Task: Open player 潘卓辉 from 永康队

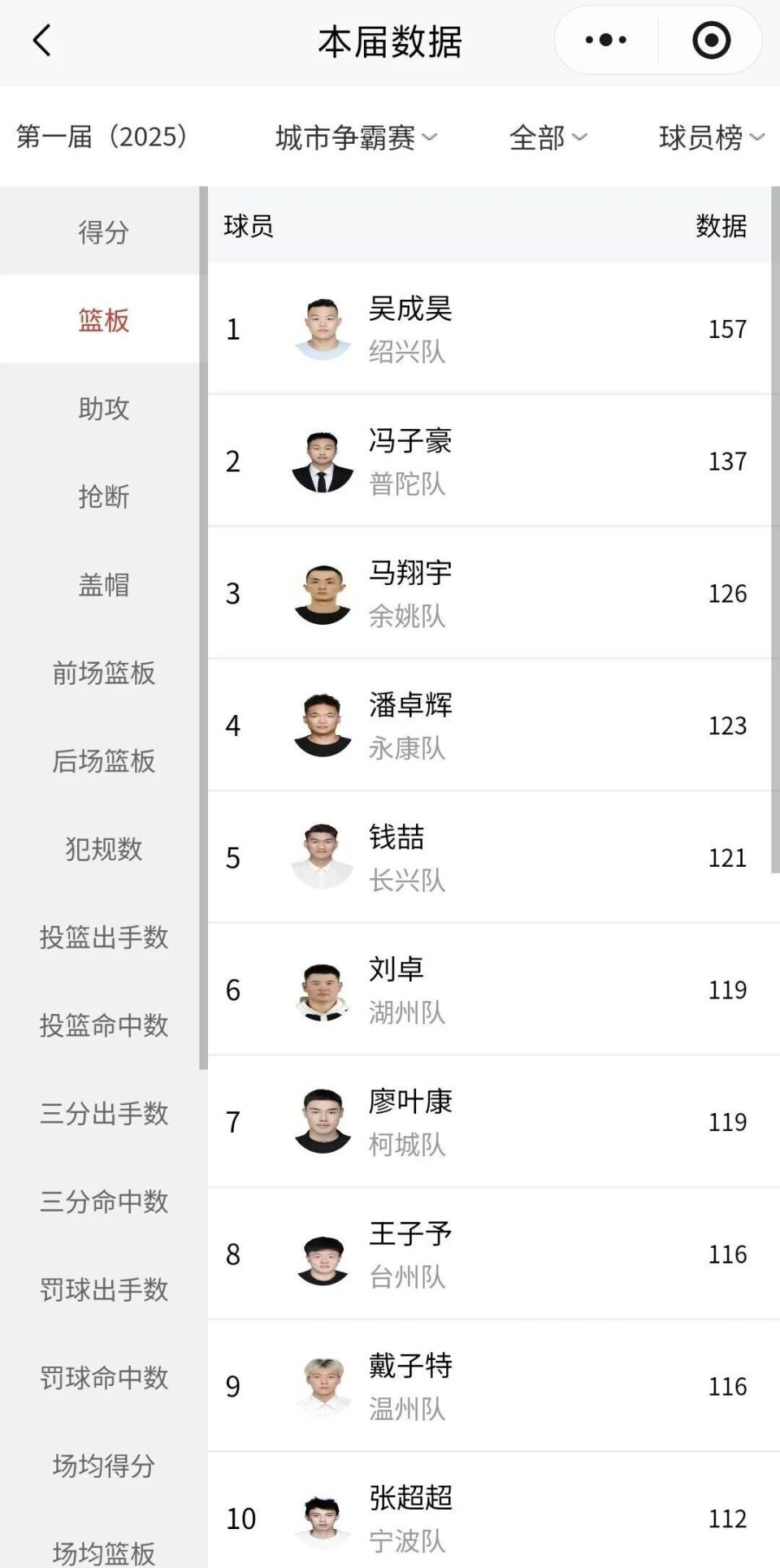Action: point(487,726)
